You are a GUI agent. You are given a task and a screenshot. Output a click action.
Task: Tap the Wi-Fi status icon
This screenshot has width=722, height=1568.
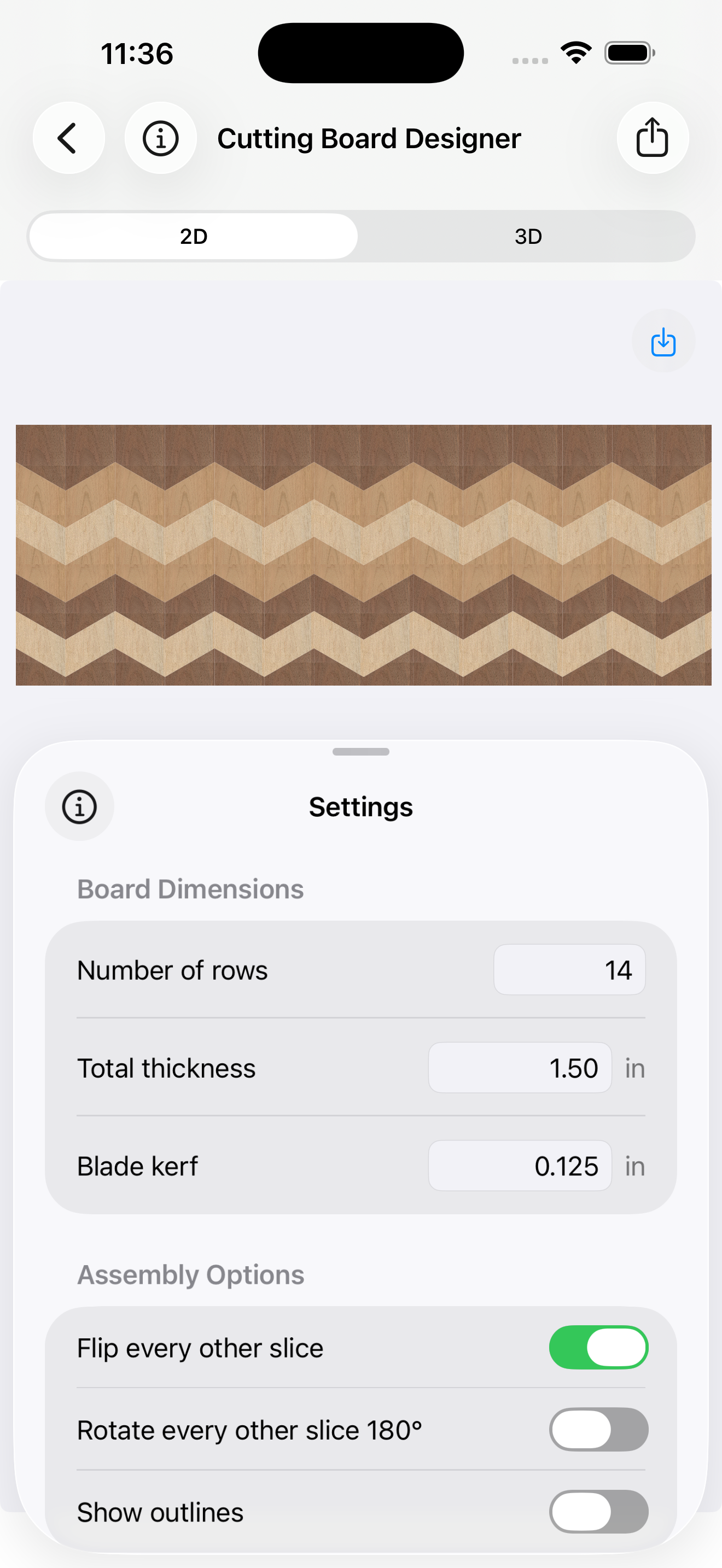tap(575, 52)
